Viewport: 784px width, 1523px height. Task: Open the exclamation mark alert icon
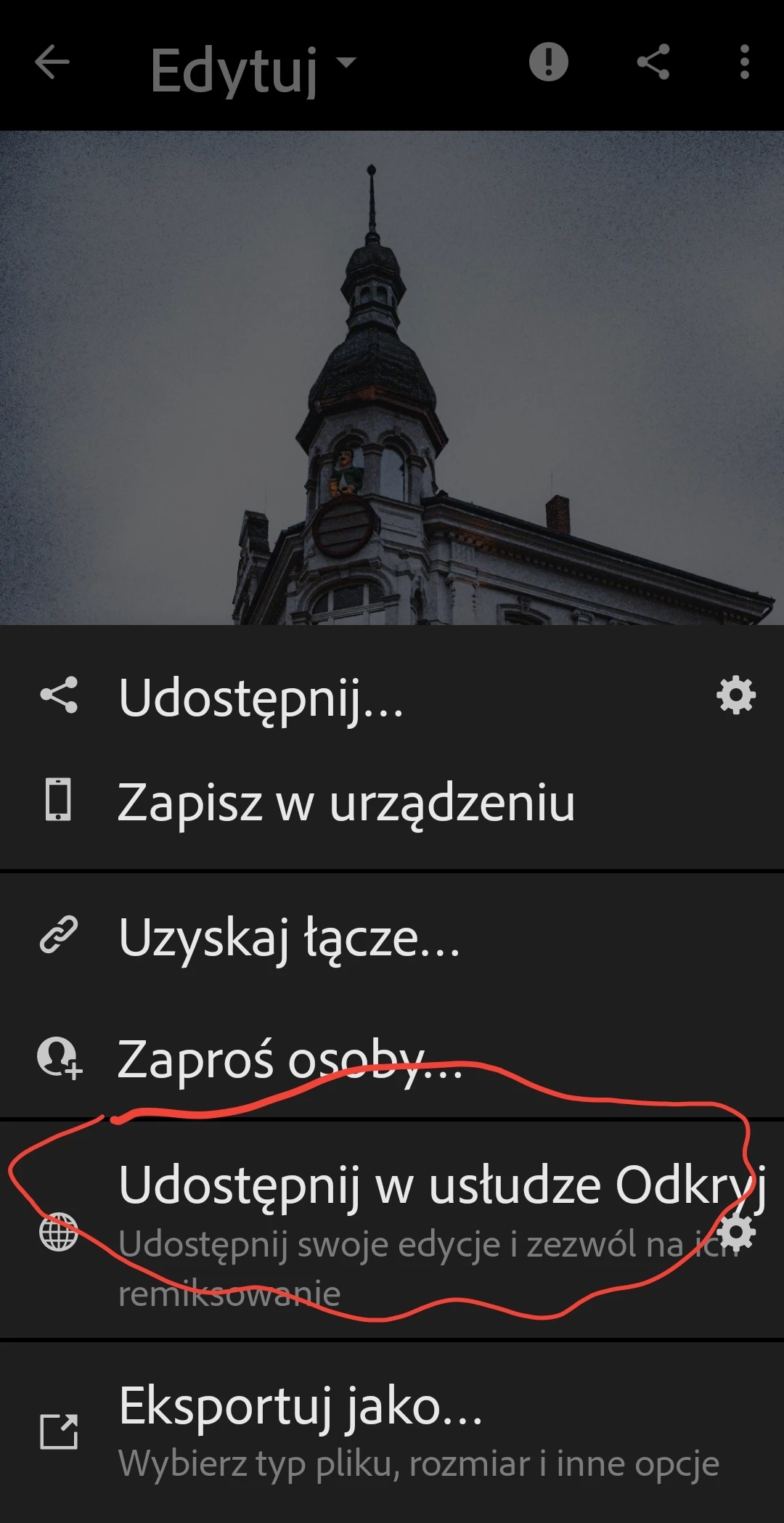(x=548, y=62)
